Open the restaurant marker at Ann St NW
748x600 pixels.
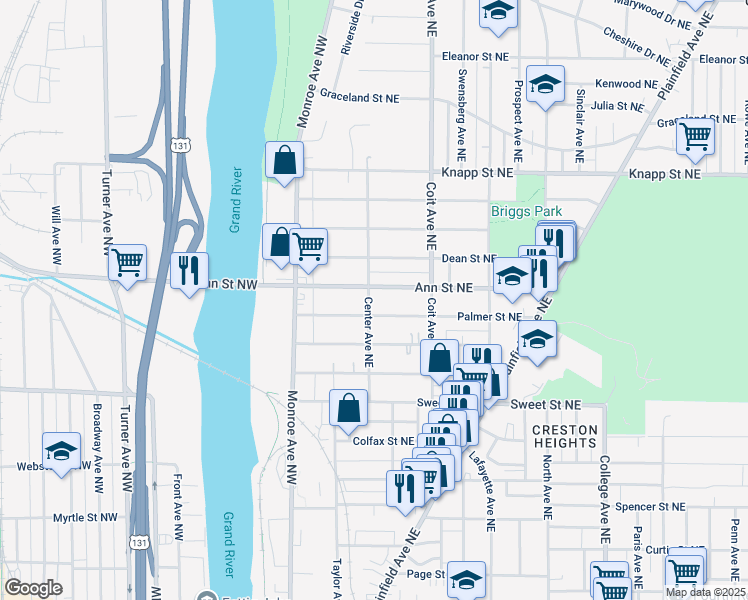[189, 275]
